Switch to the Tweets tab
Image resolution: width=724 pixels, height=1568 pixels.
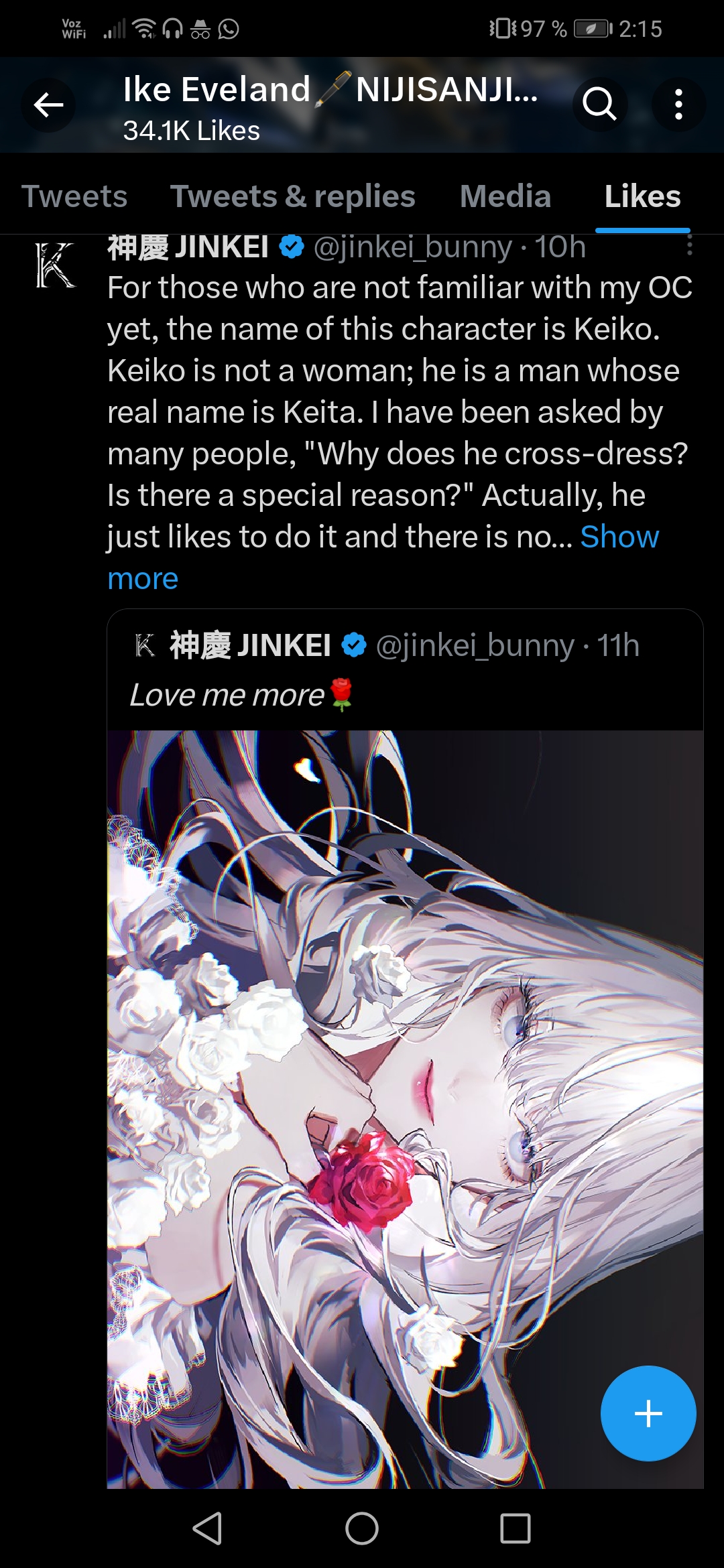click(74, 197)
